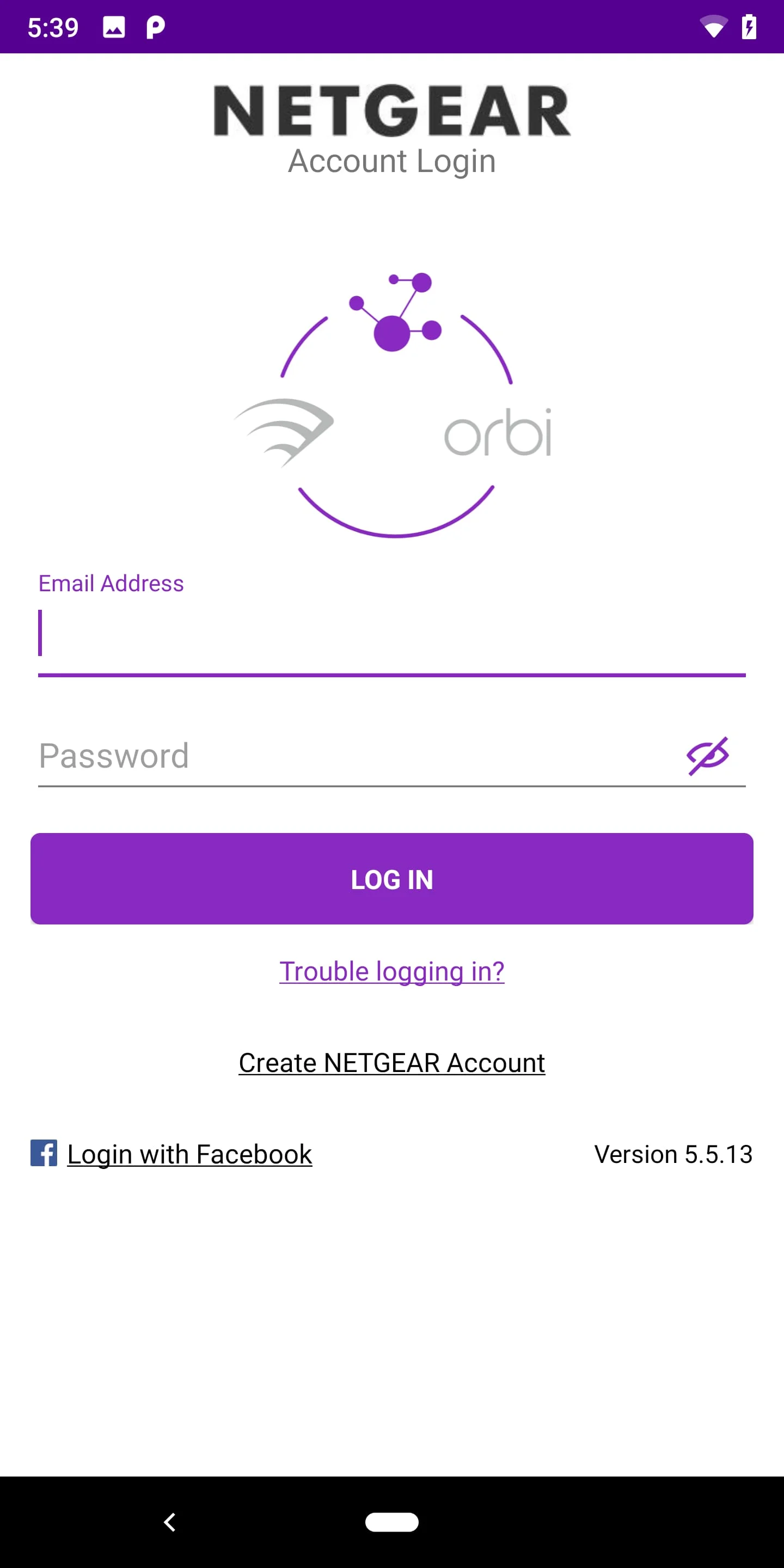This screenshot has height=1568, width=784.
Task: Open Trouble logging in link
Action: pyautogui.click(x=391, y=971)
